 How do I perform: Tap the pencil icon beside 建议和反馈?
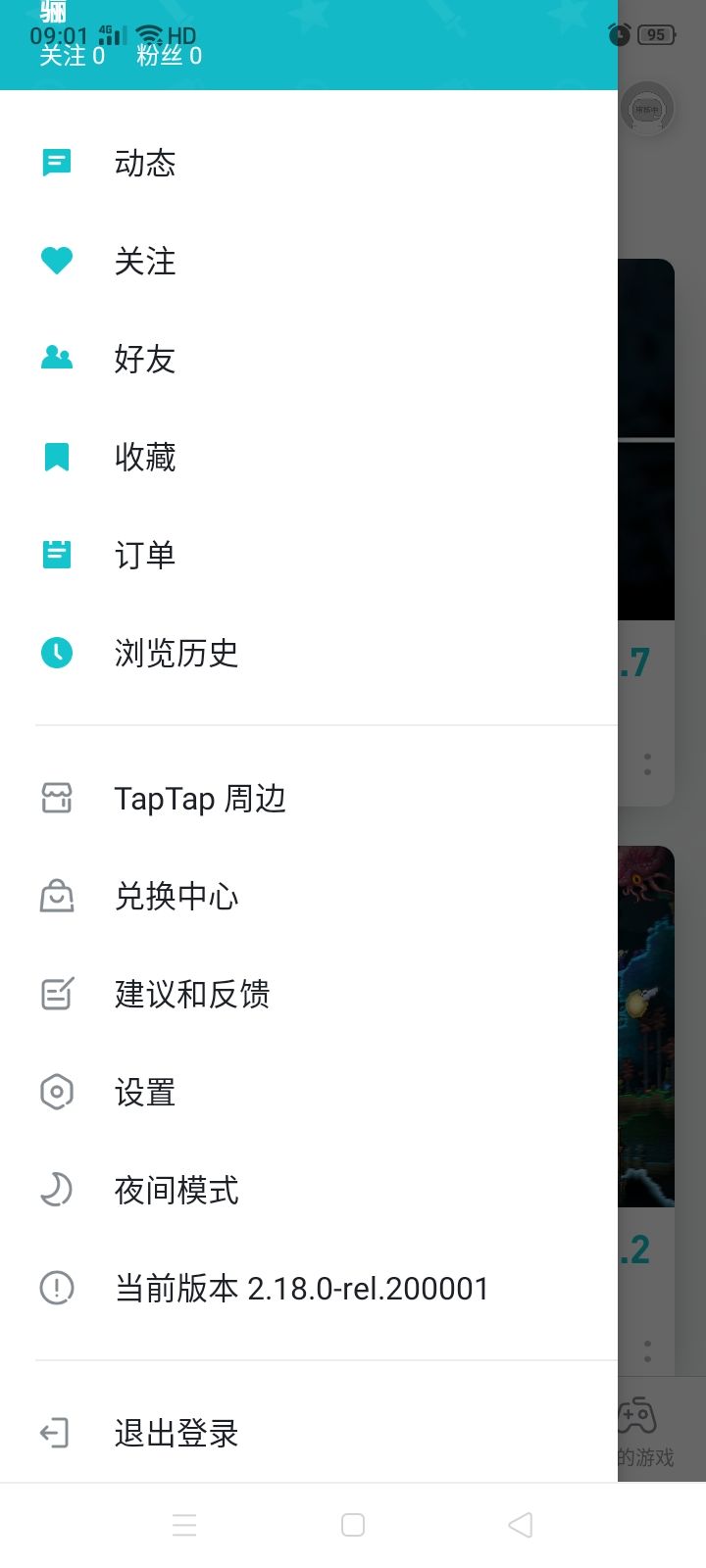coord(56,994)
